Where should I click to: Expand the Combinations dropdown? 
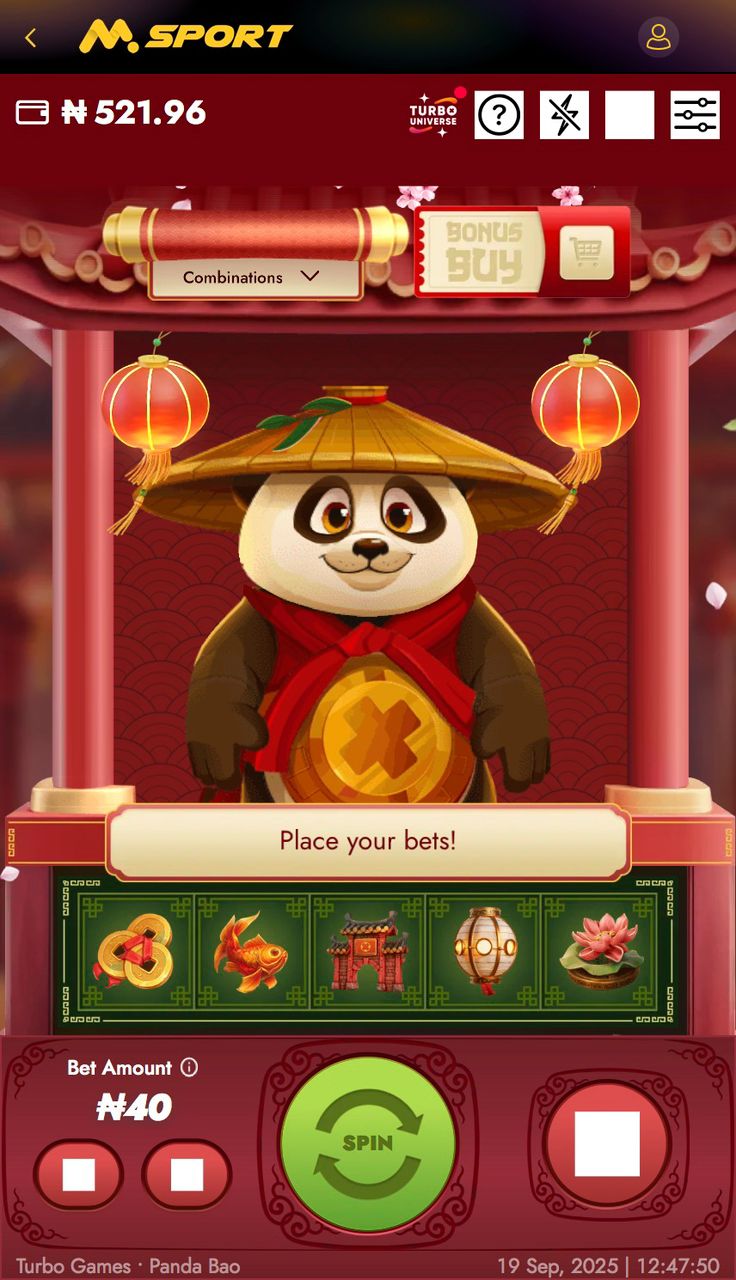[254, 277]
